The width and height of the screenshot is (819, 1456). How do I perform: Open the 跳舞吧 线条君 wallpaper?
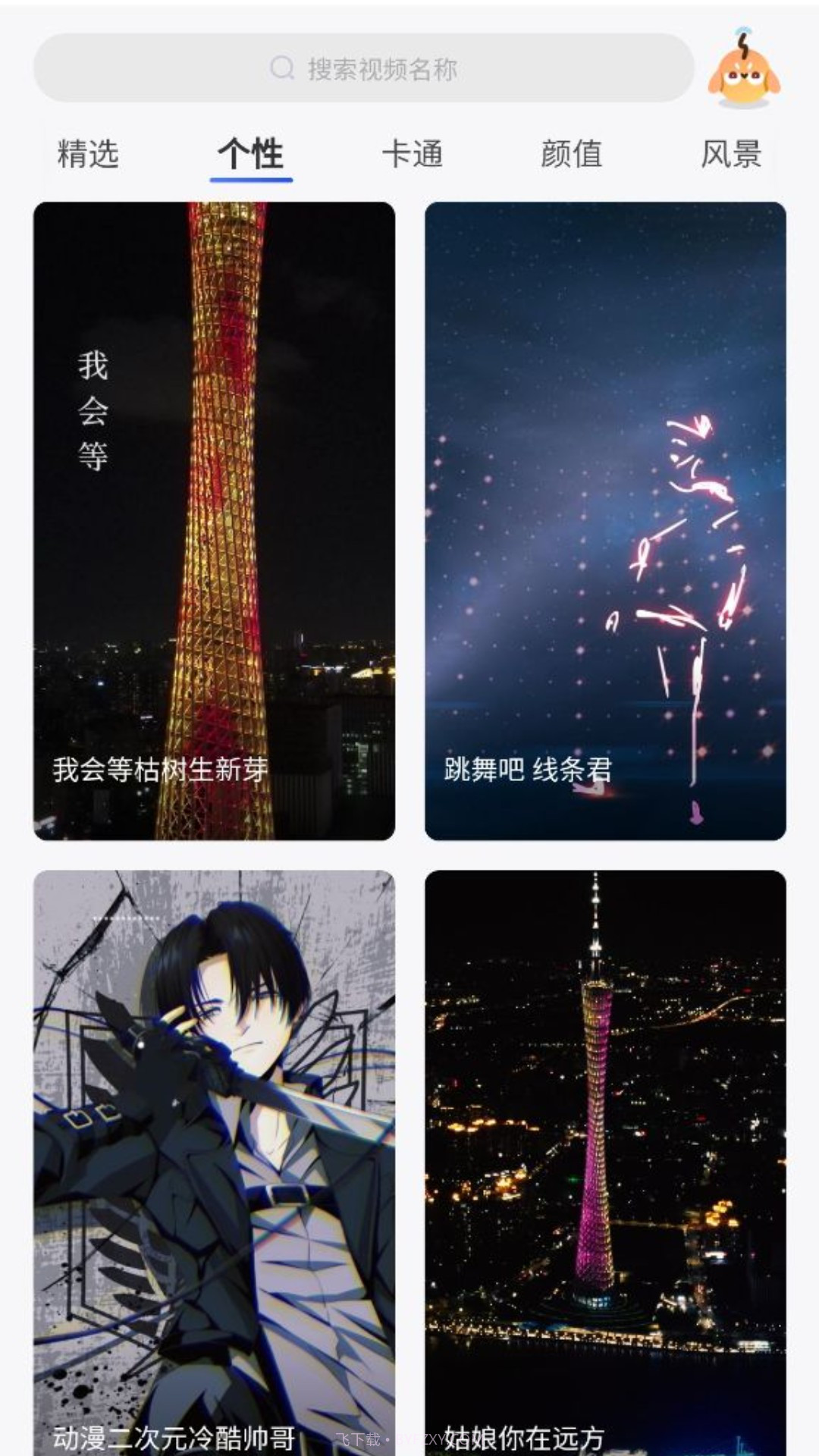pyautogui.click(x=605, y=519)
